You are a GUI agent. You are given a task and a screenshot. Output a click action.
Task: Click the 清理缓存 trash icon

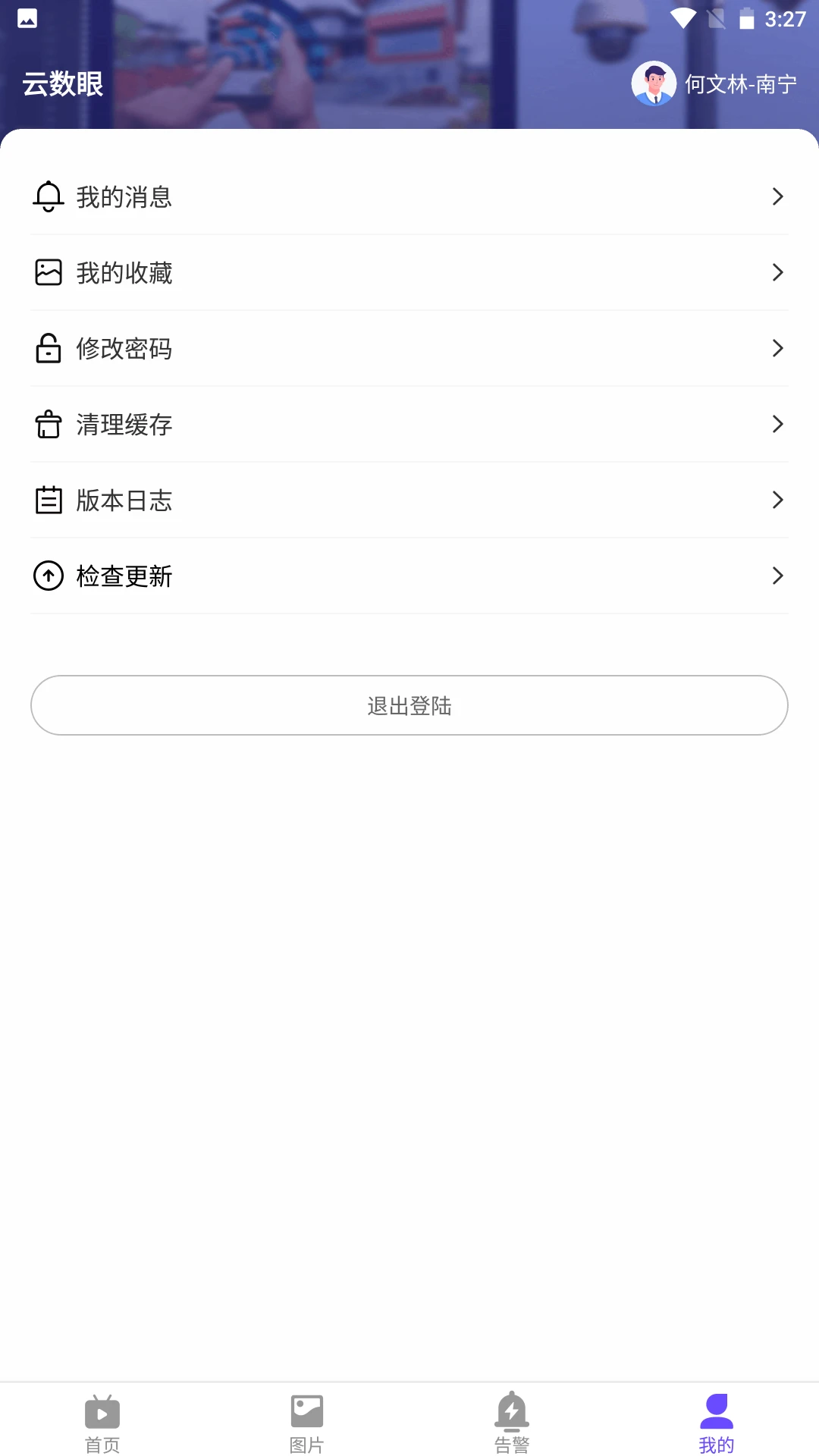click(x=49, y=424)
